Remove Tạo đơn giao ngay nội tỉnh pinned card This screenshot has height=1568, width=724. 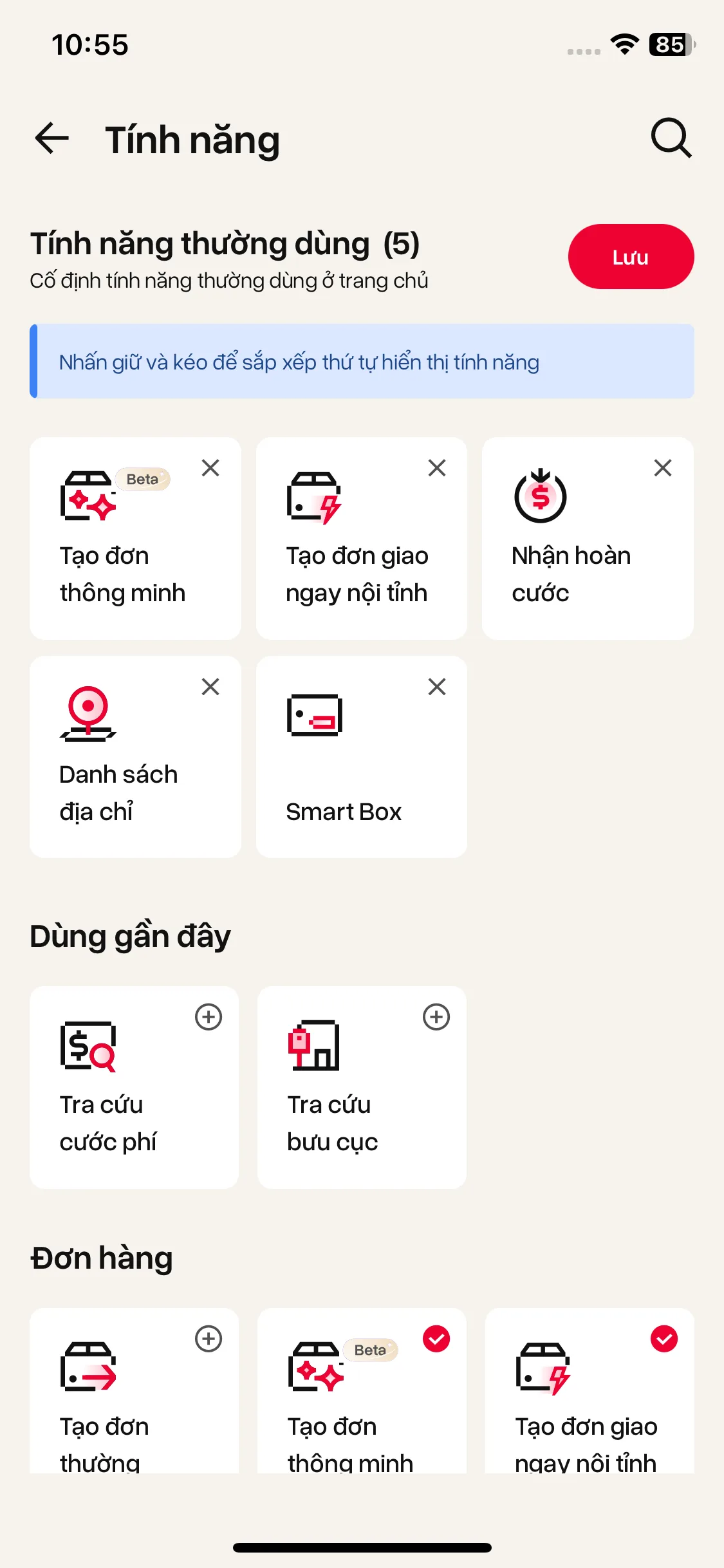[437, 468]
